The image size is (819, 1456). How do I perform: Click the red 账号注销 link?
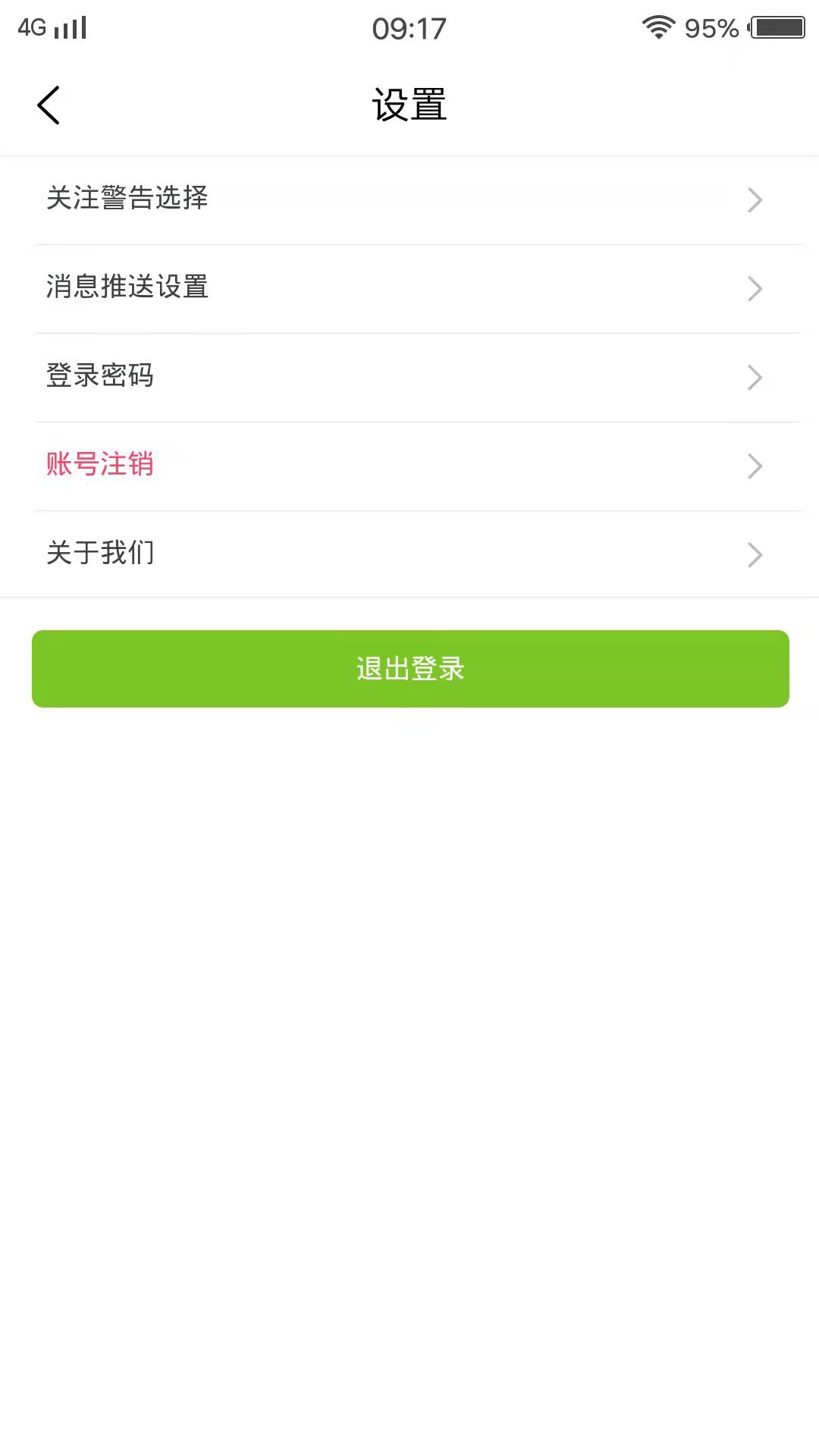click(99, 465)
